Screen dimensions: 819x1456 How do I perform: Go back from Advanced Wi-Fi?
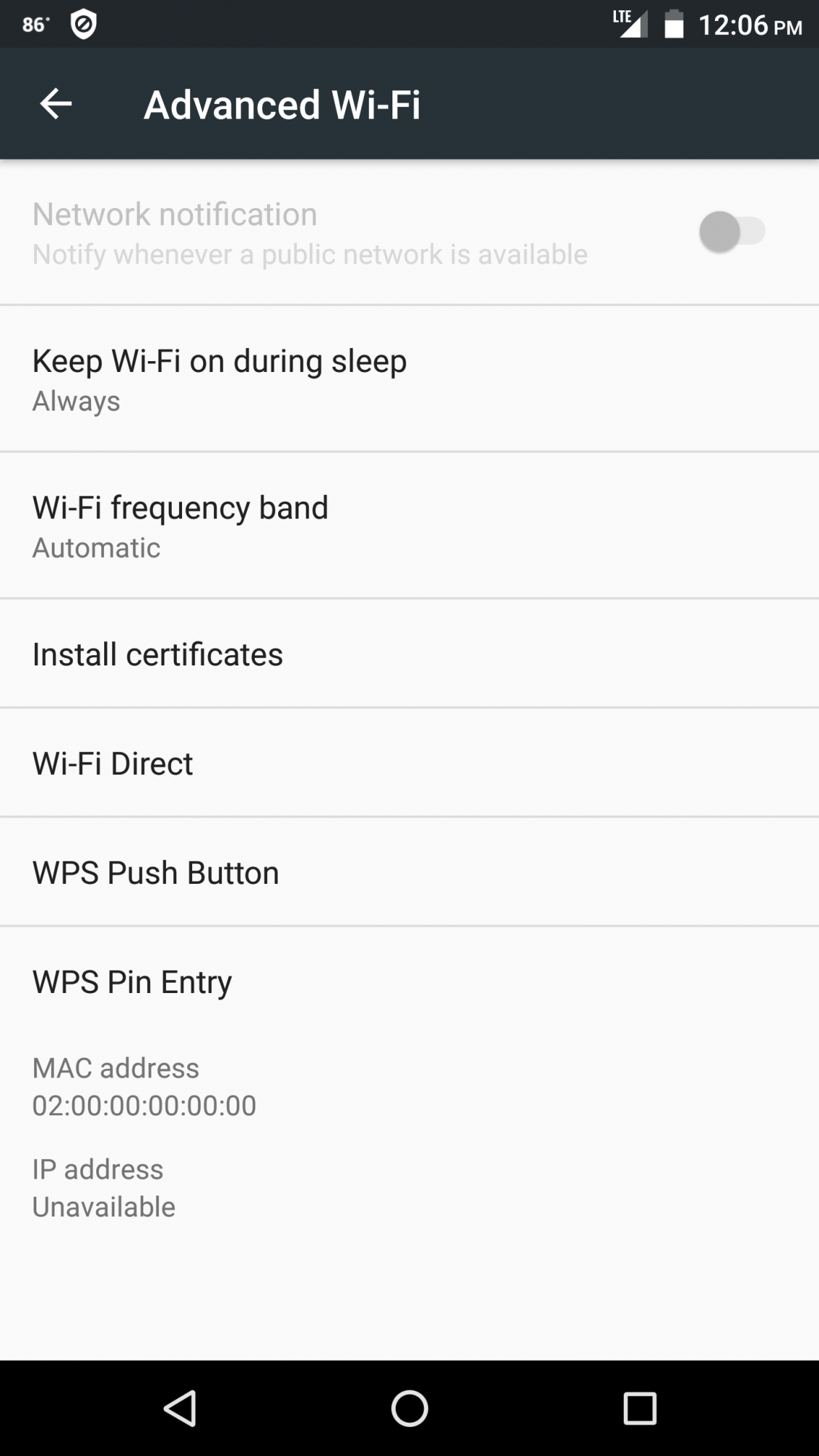point(55,104)
